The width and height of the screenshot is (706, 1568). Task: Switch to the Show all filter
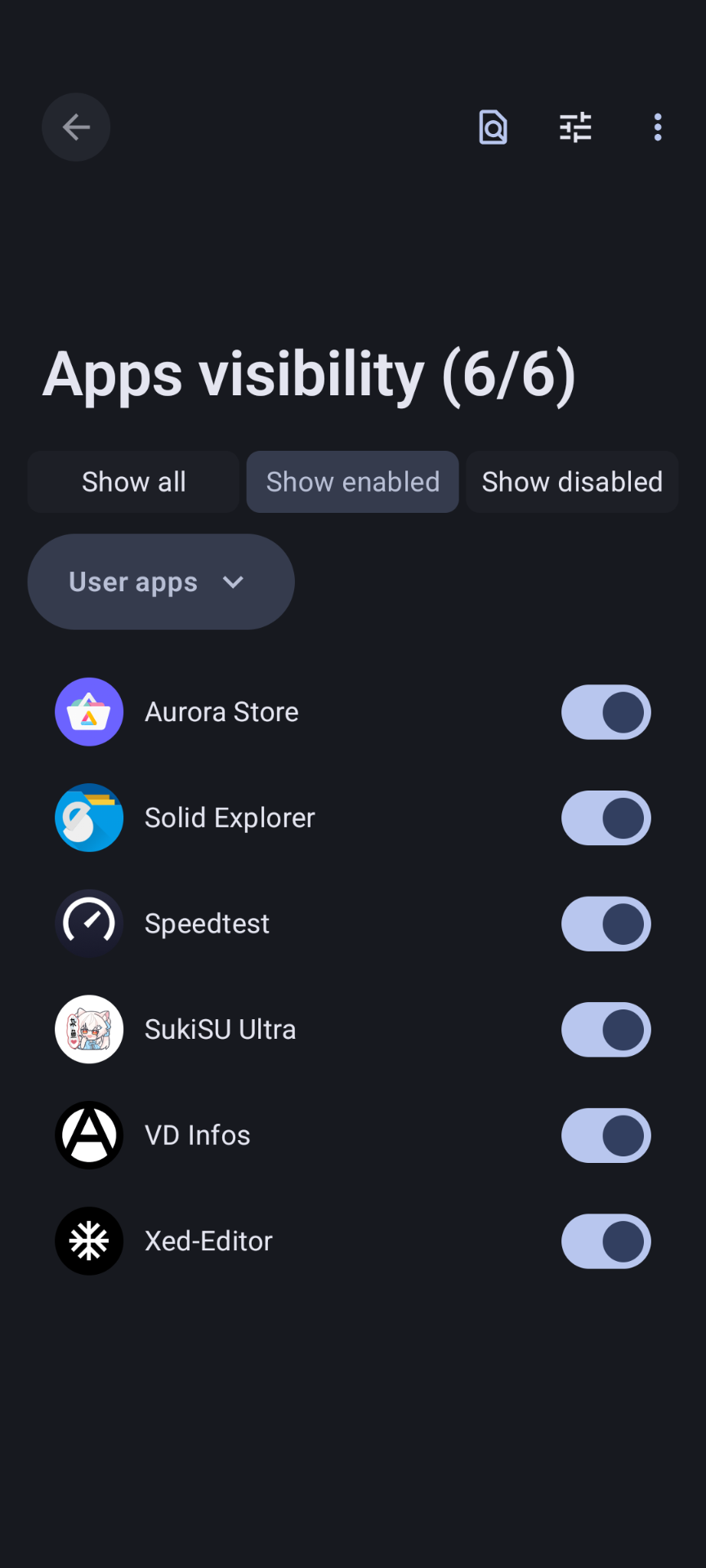point(133,482)
